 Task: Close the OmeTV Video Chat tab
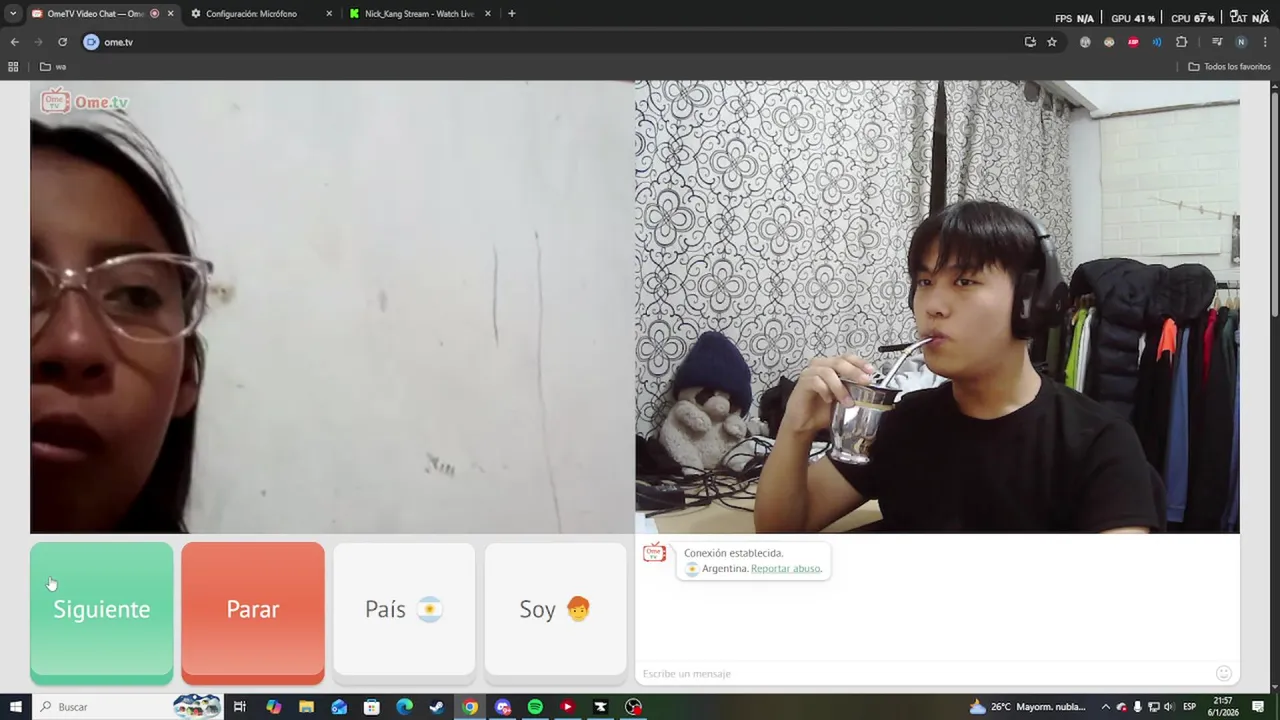coord(170,14)
